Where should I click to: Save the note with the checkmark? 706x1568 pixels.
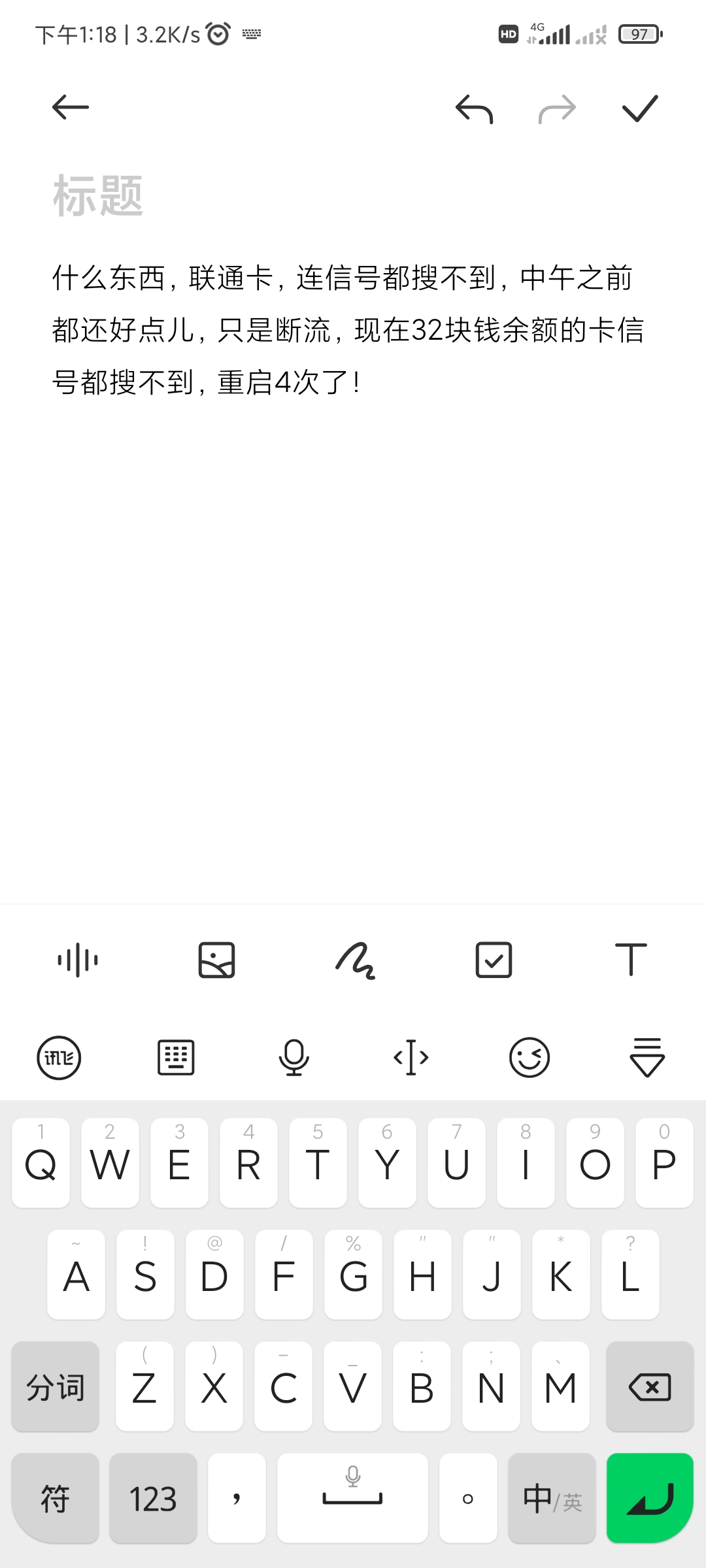pos(639,108)
